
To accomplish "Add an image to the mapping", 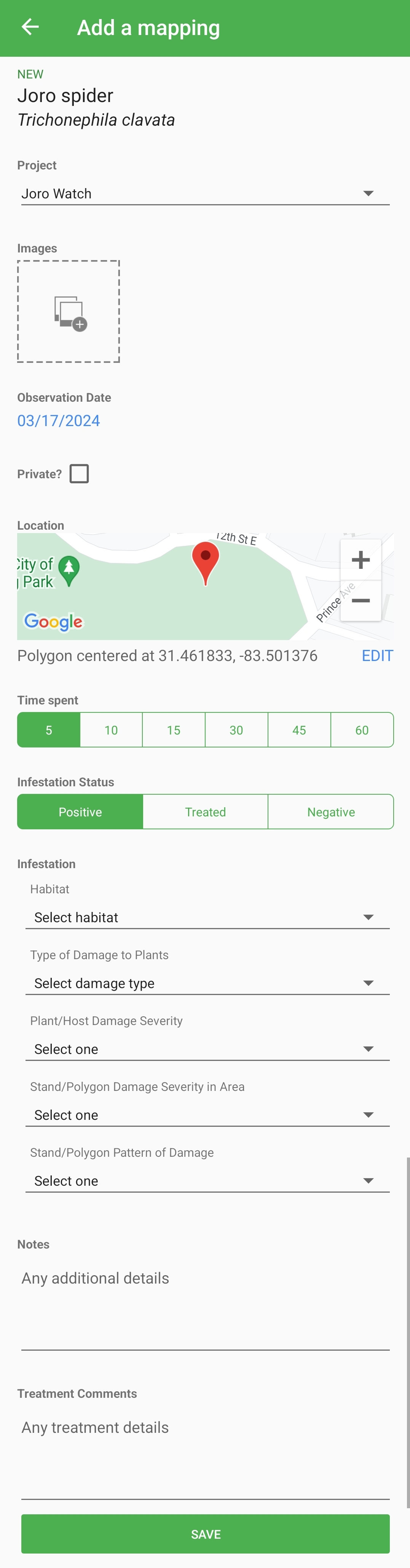I will (x=69, y=311).
